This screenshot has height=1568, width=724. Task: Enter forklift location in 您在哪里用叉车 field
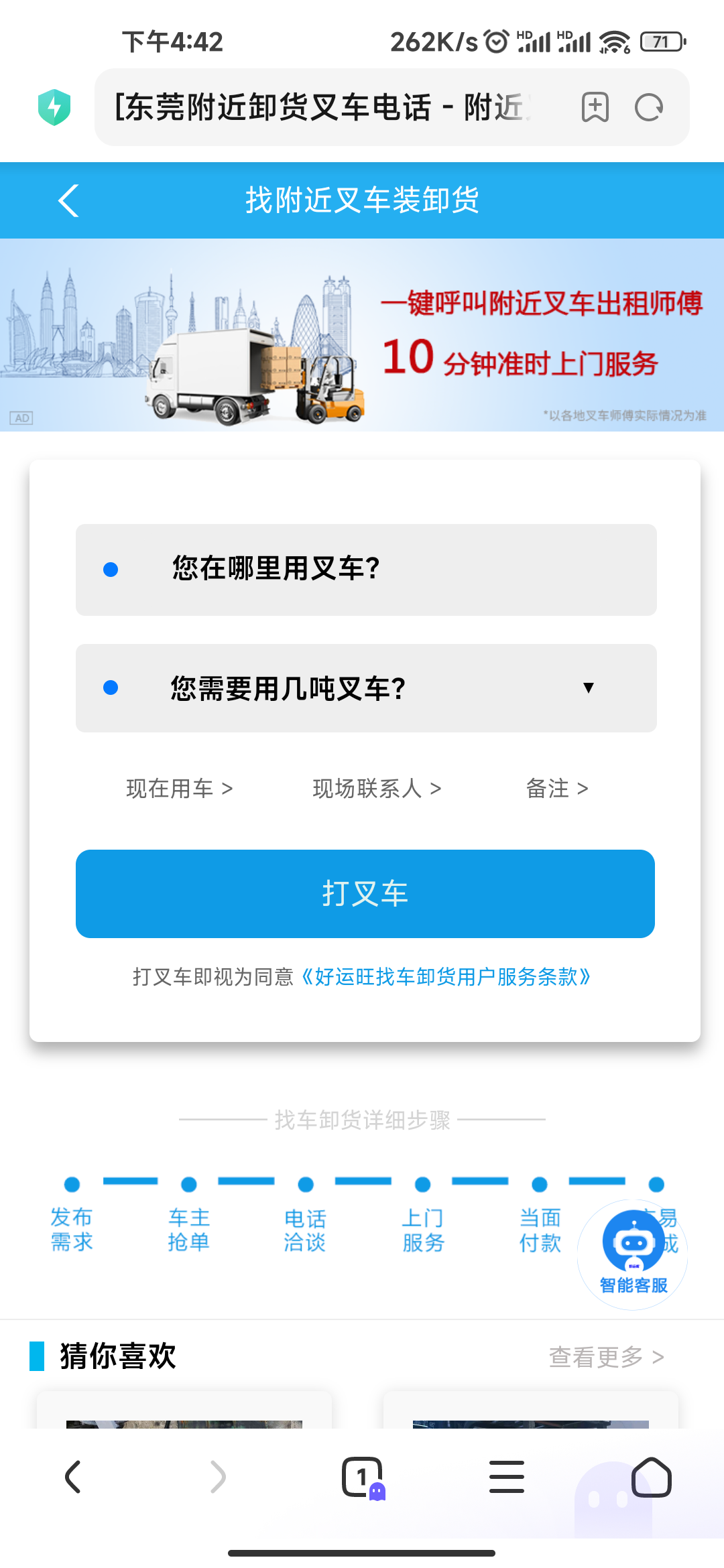(366, 570)
